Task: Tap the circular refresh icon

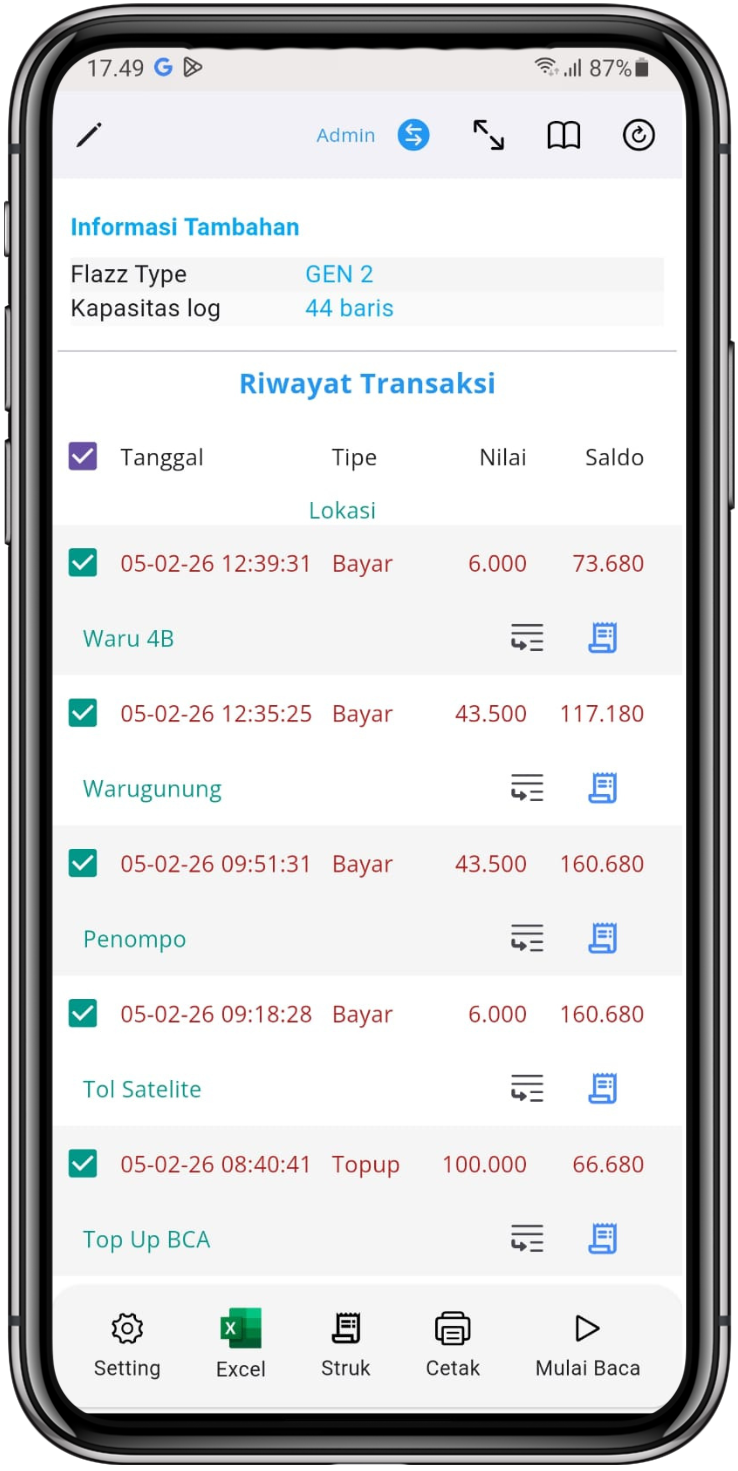Action: tap(638, 135)
